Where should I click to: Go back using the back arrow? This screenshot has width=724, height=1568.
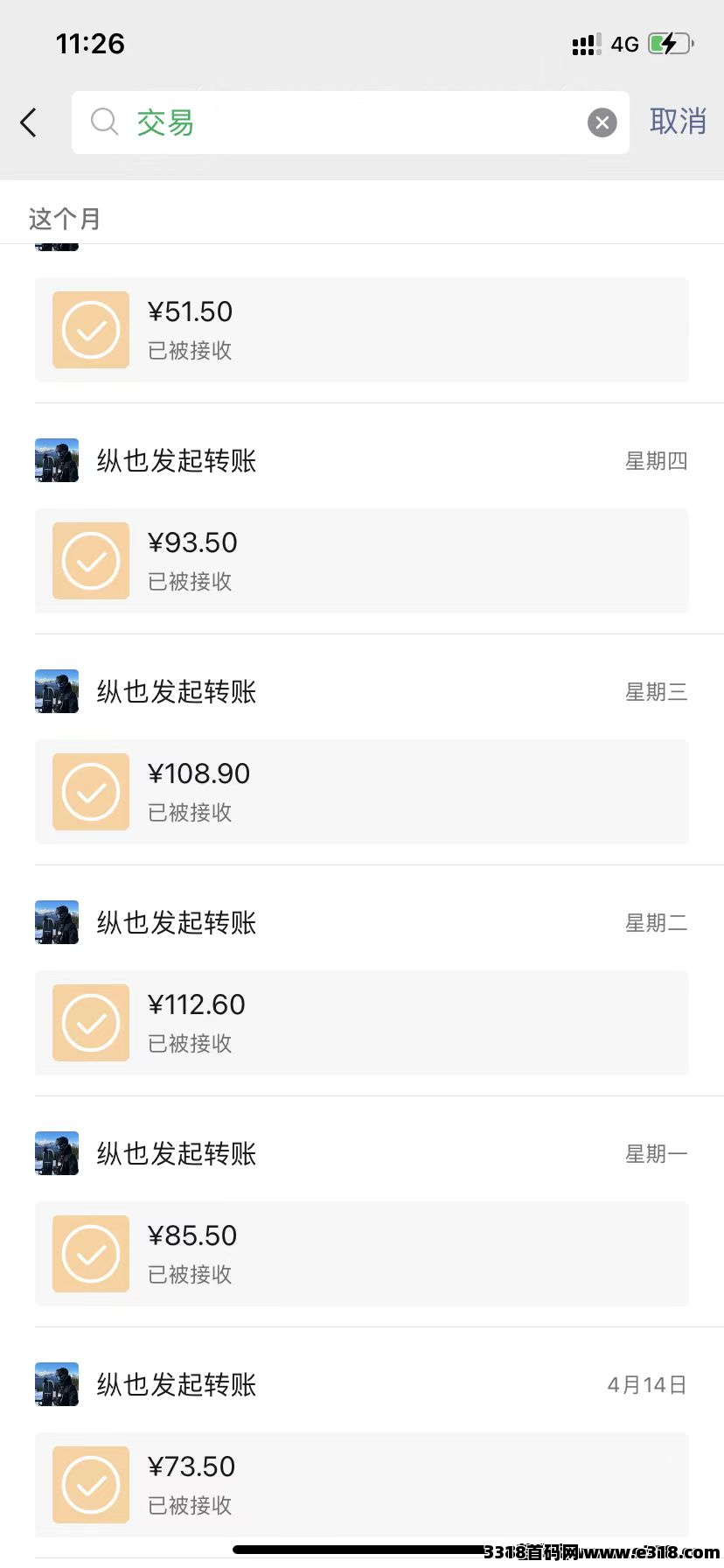(29, 122)
